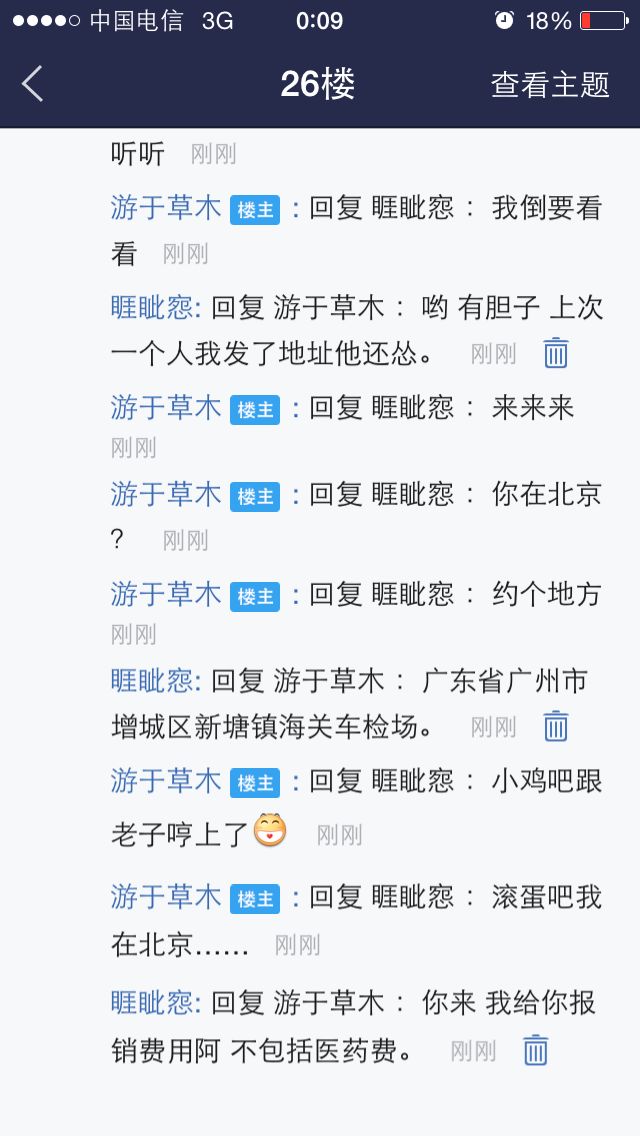
Task: Delete the reply with 海关车检场 address
Action: (556, 727)
